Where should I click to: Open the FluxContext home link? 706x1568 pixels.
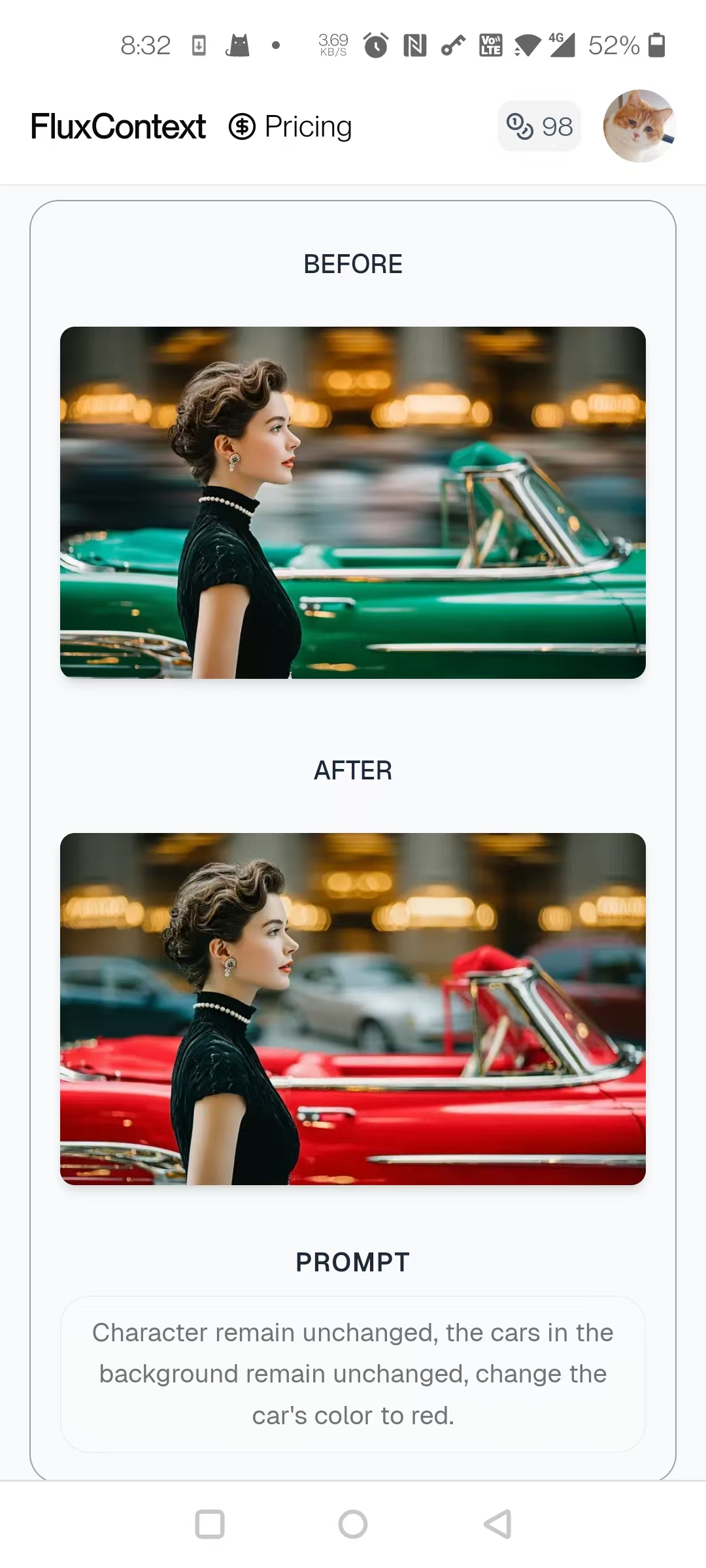pyautogui.click(x=118, y=127)
